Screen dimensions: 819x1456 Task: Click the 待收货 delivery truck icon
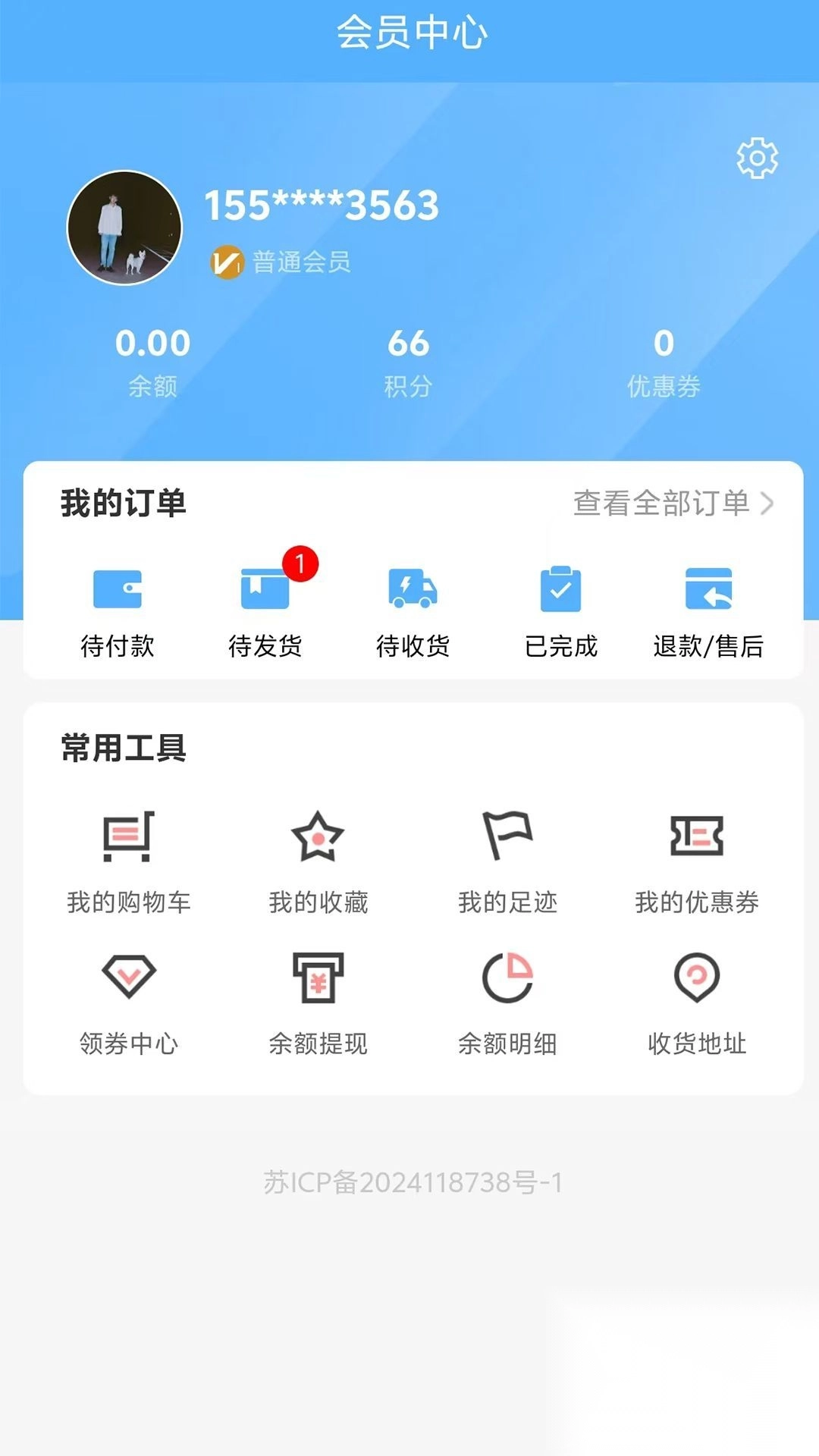[x=413, y=594]
